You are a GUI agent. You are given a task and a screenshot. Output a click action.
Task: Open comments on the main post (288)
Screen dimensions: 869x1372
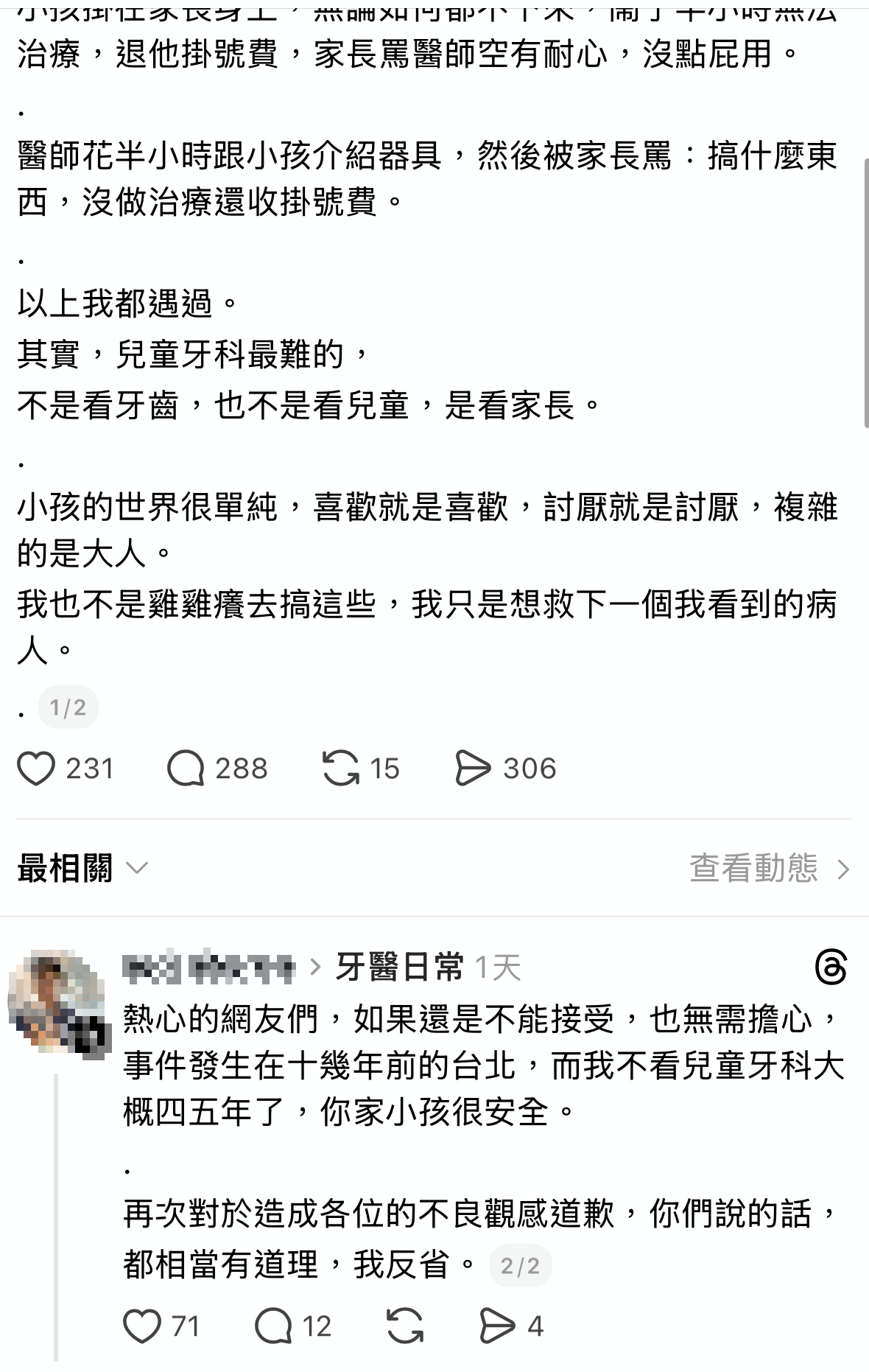[186, 769]
